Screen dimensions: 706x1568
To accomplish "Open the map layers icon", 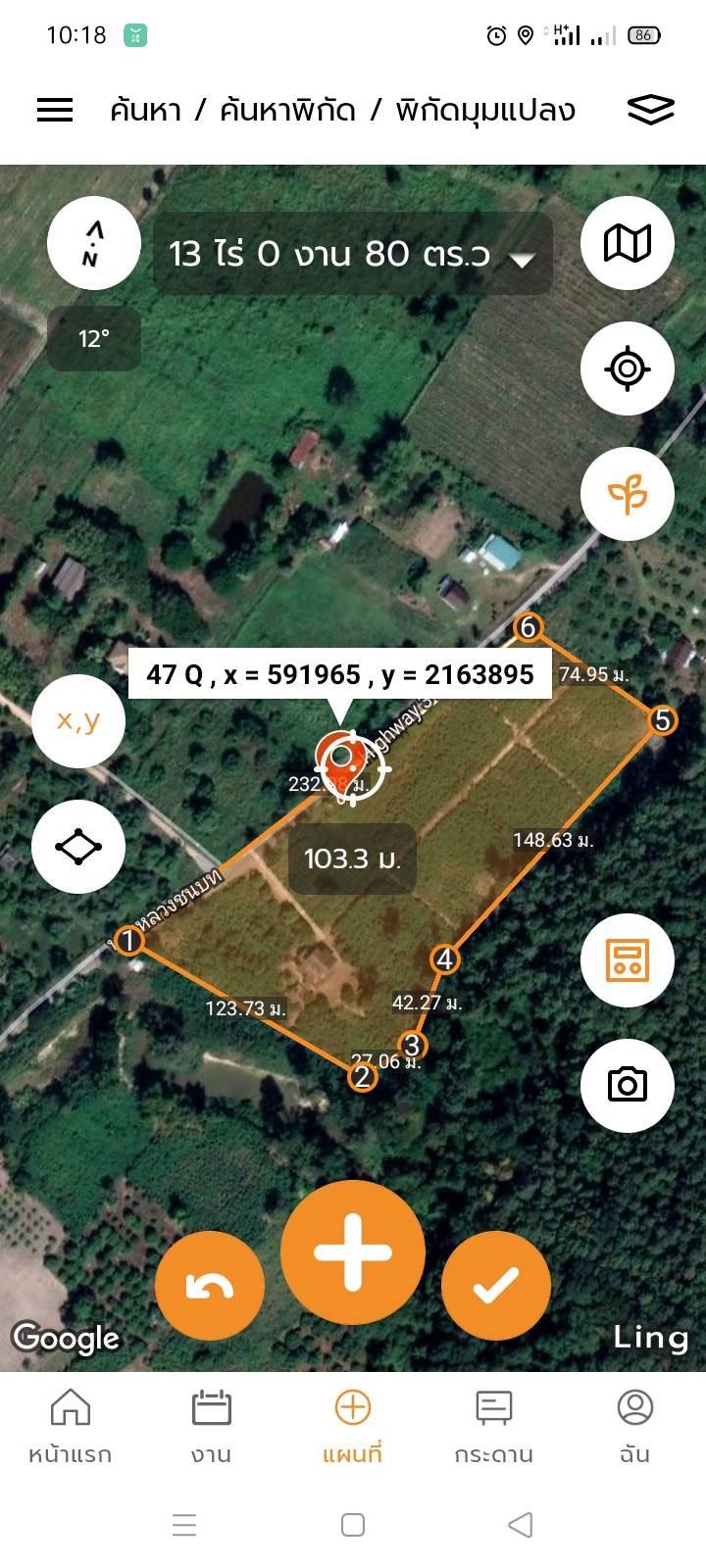I will (650, 110).
